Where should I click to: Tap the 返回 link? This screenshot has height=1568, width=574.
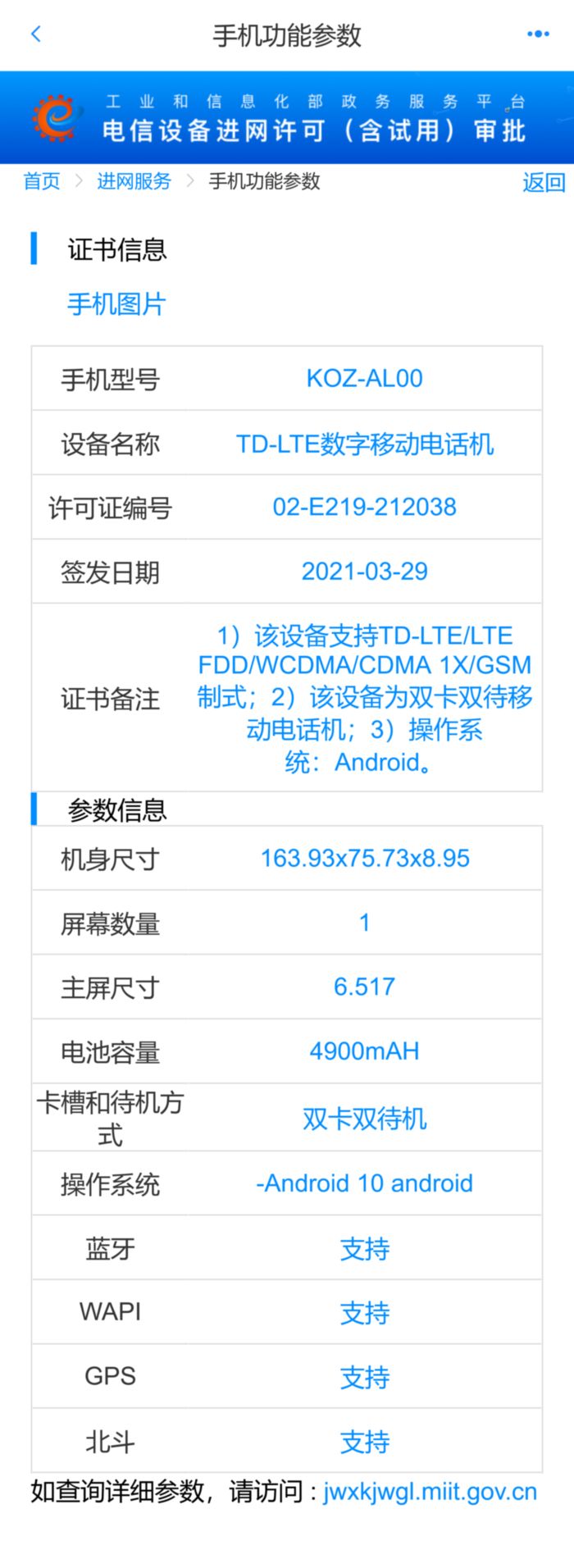[544, 182]
